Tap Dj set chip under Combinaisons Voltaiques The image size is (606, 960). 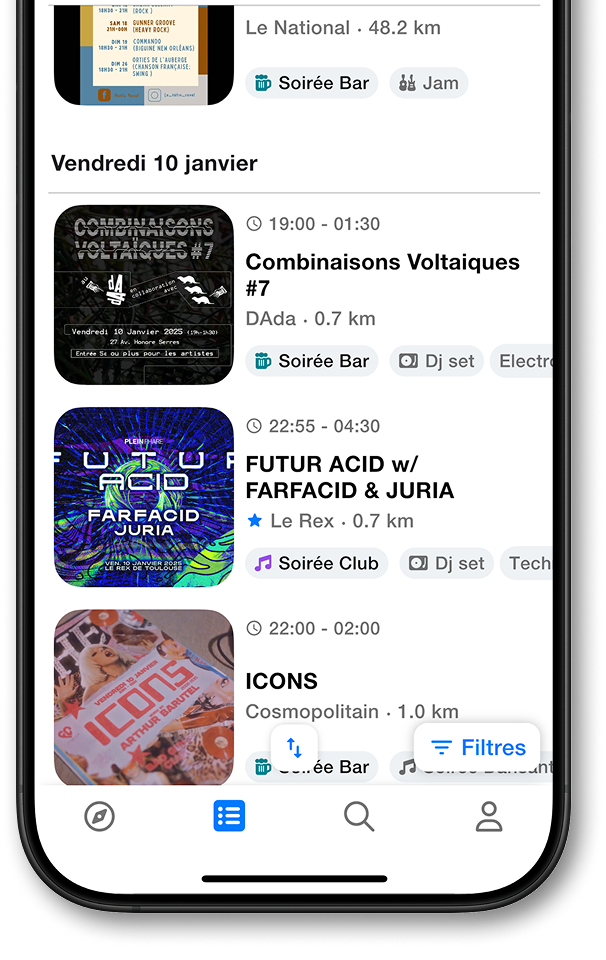click(x=436, y=361)
